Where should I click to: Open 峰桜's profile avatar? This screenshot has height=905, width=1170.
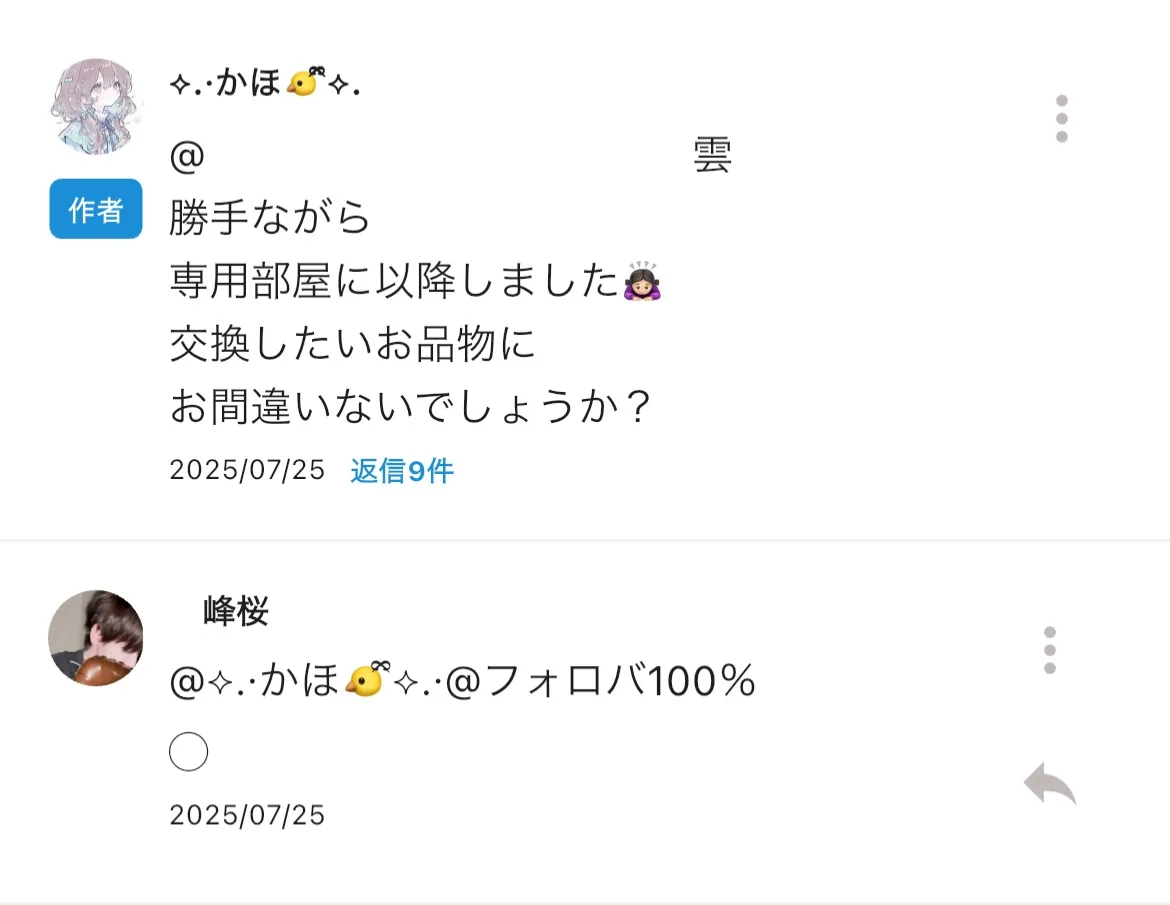[95, 638]
